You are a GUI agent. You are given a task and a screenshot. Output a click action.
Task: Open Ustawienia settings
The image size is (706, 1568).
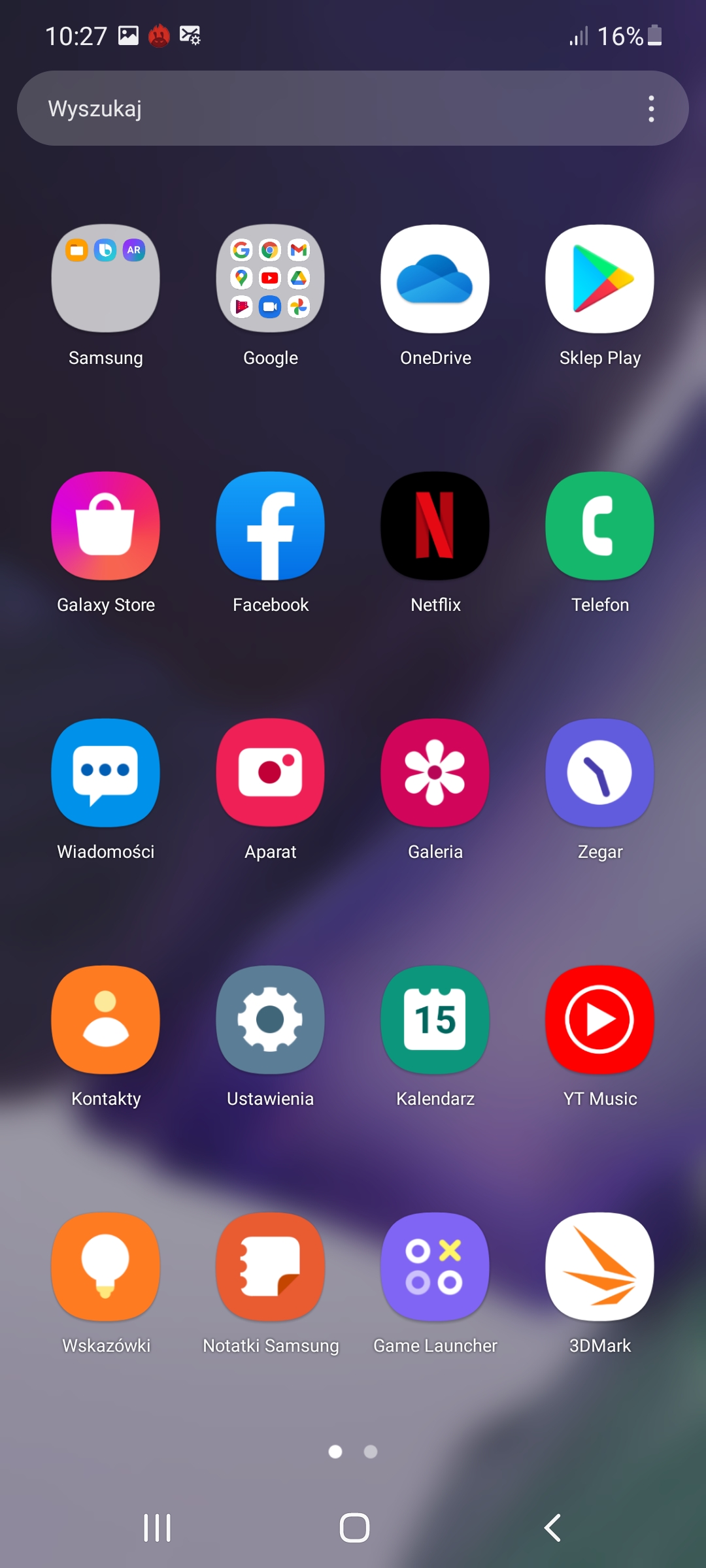point(271,1020)
